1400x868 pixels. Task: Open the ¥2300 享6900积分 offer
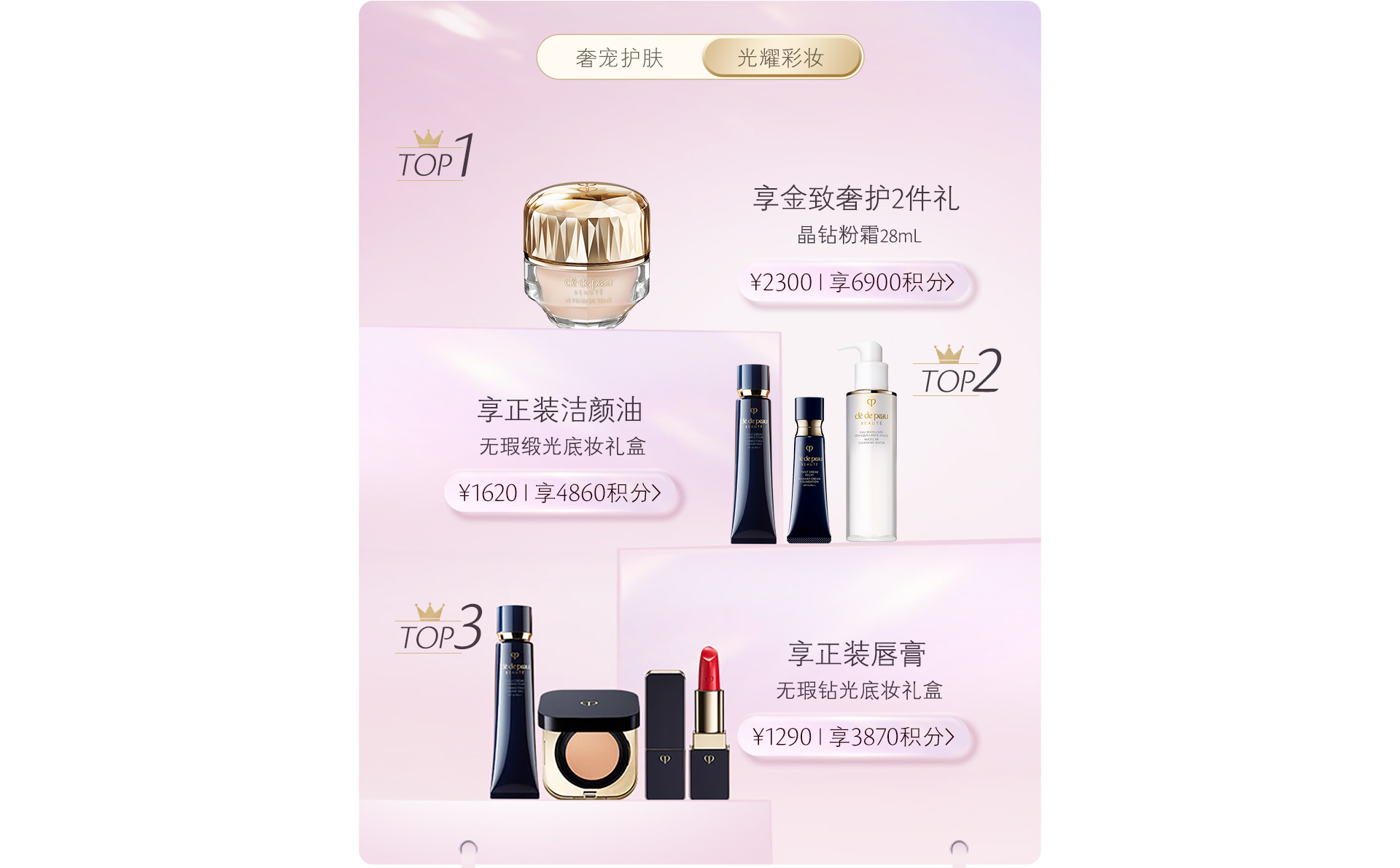coord(853,282)
